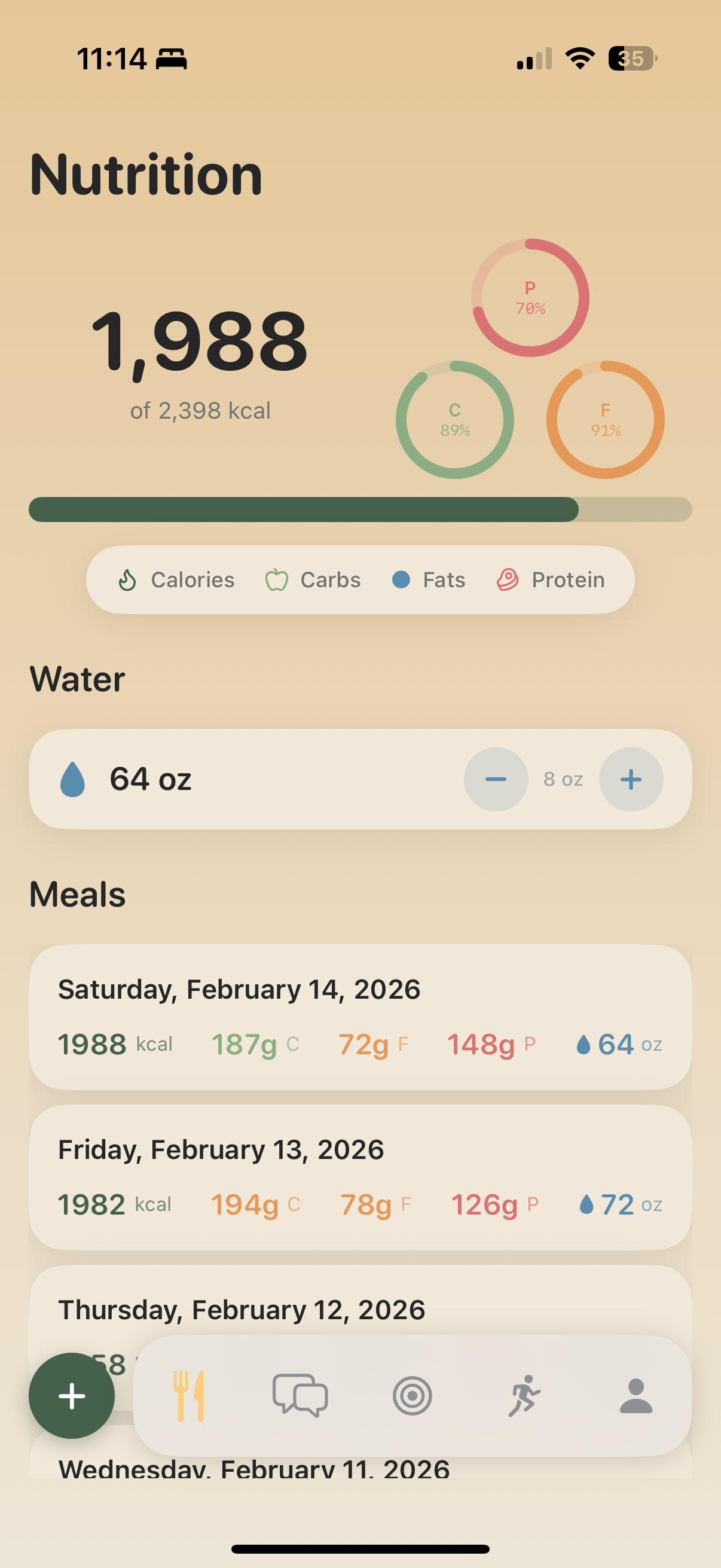Expand the Saturday, February 14 meal entry
Image resolution: width=721 pixels, height=1568 pixels.
pyautogui.click(x=360, y=1017)
